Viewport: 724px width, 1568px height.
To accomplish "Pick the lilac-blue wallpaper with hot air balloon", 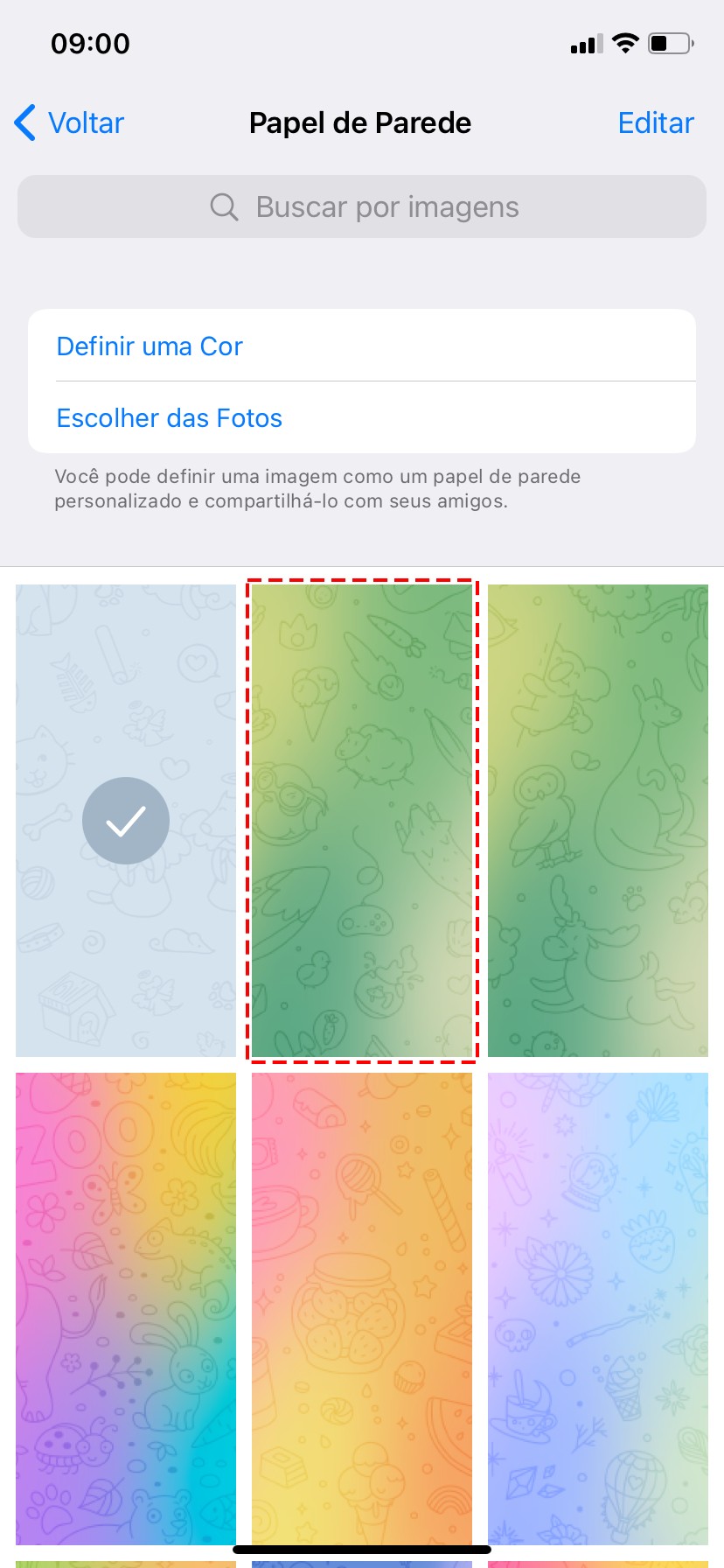I will [598, 1308].
